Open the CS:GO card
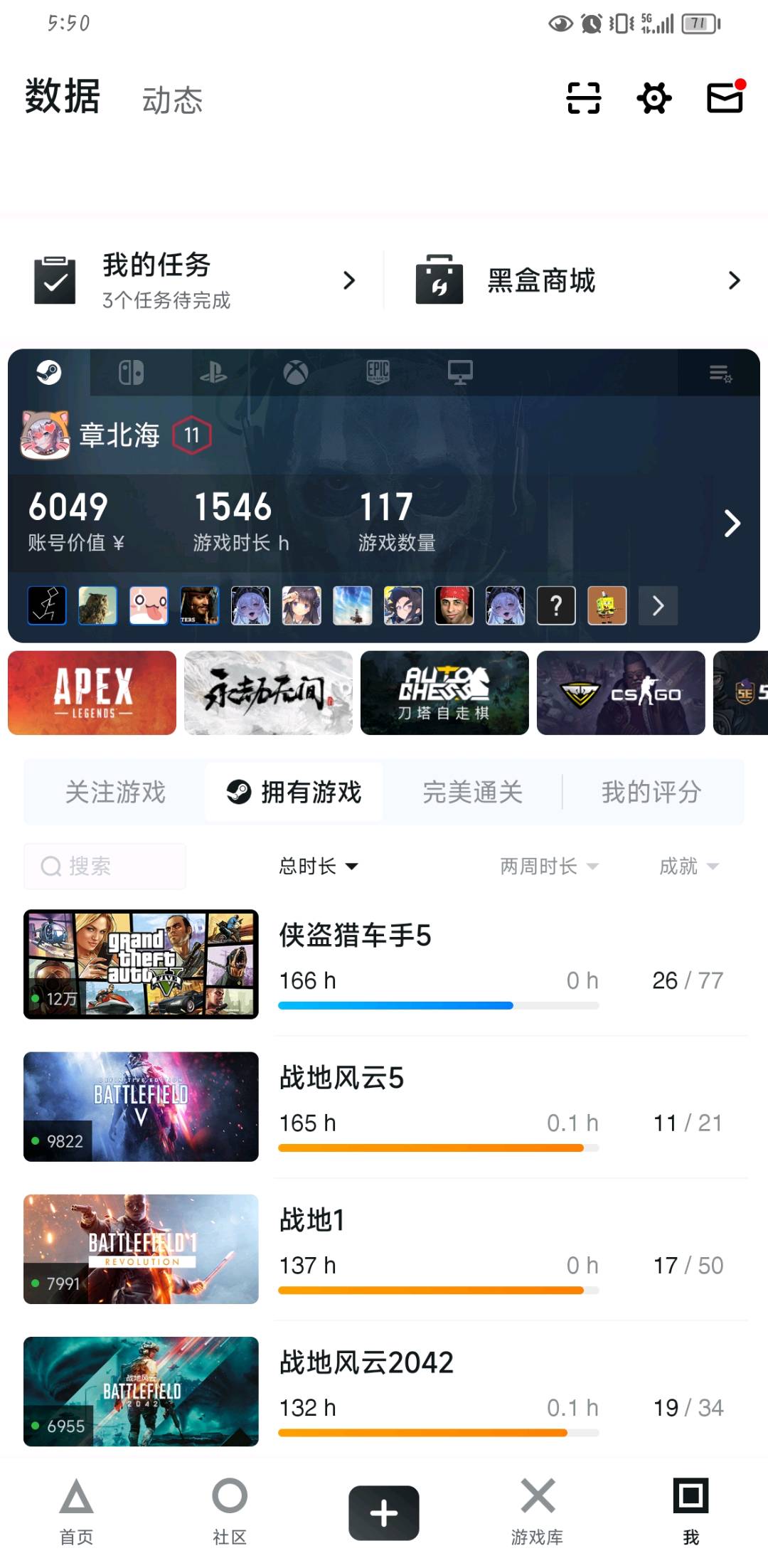768x1568 pixels. pyautogui.click(x=620, y=693)
